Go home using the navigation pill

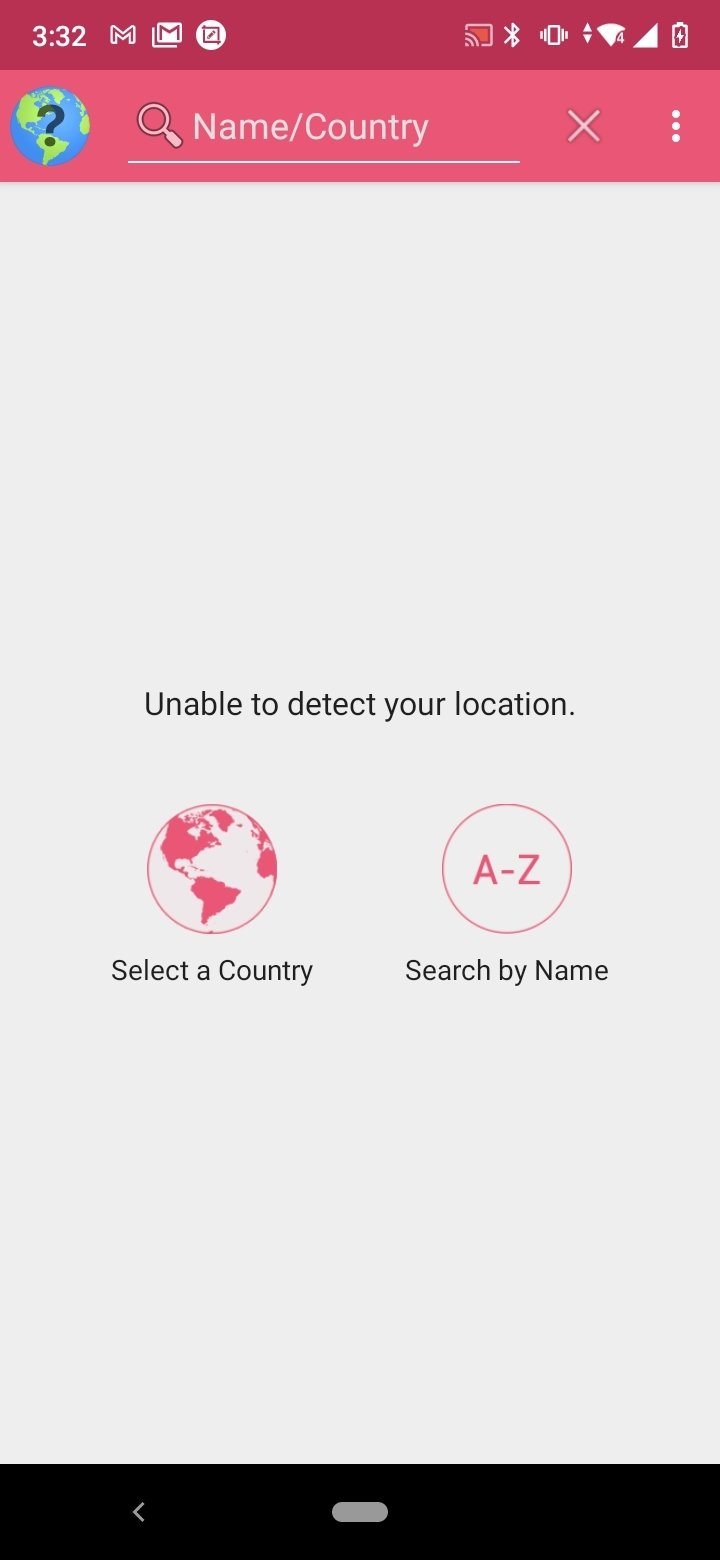tap(360, 1512)
